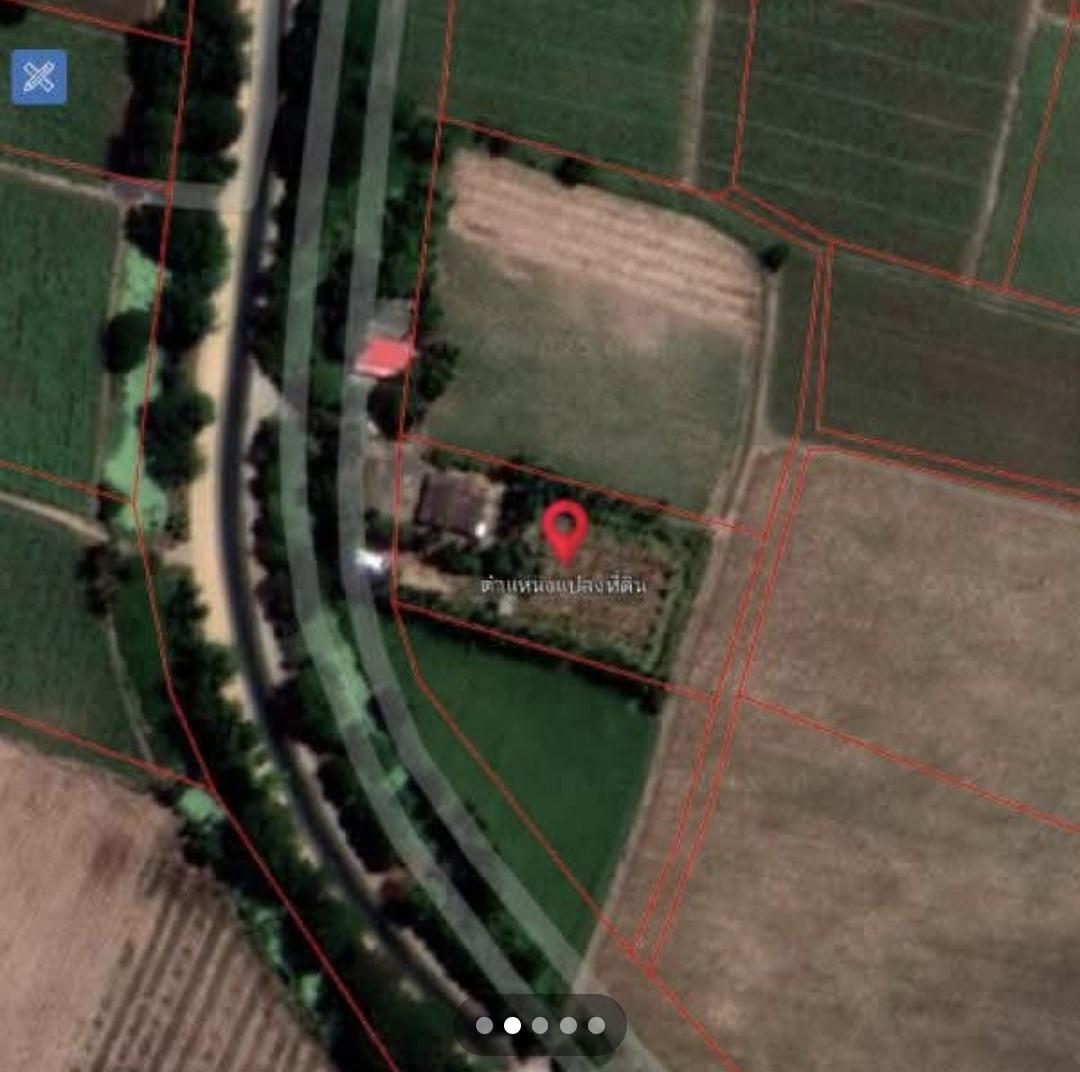Image resolution: width=1080 pixels, height=1072 pixels.
Task: Tap the red land parcel pin
Action: click(565, 528)
